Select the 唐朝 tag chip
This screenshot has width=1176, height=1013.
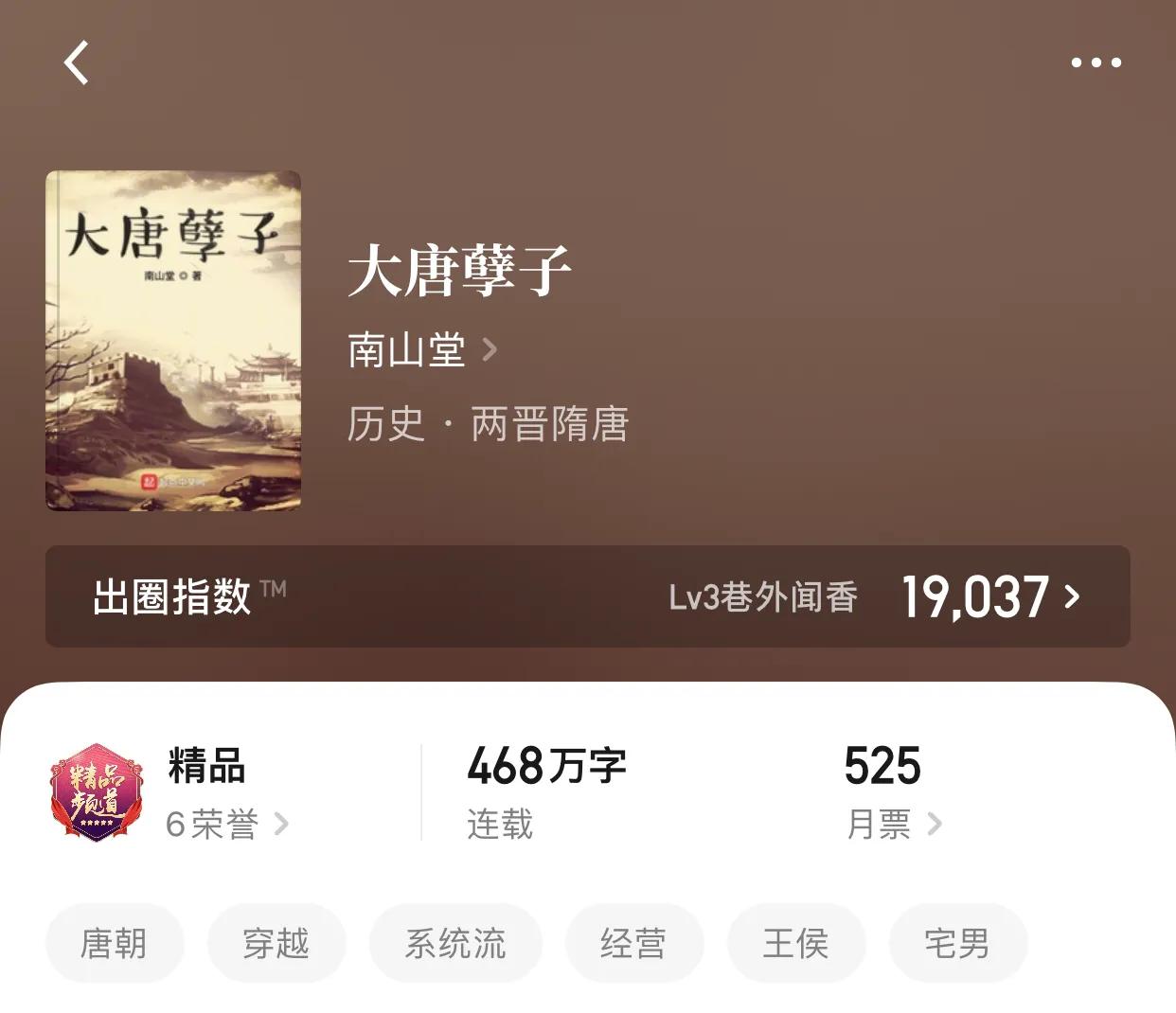[x=114, y=943]
